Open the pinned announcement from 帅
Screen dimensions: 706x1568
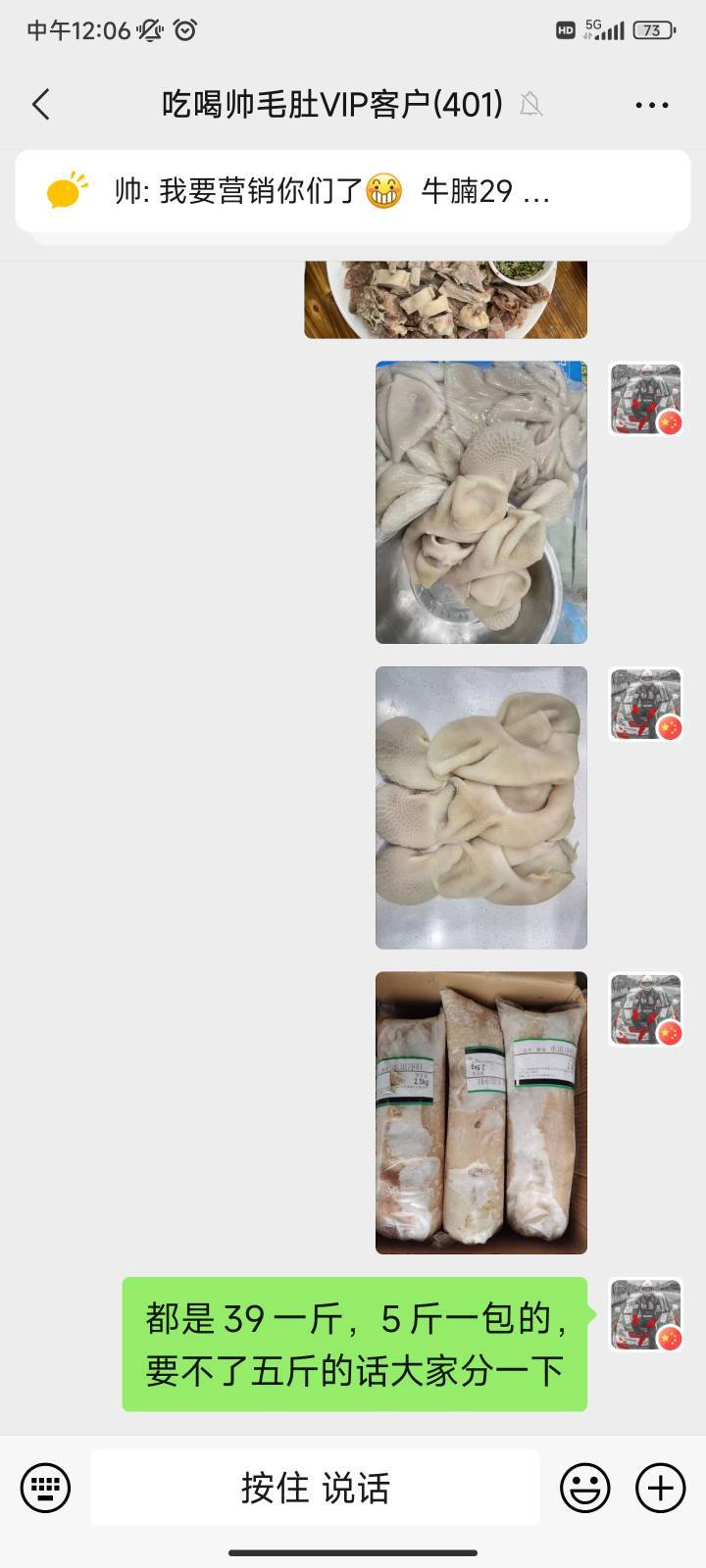tap(353, 191)
